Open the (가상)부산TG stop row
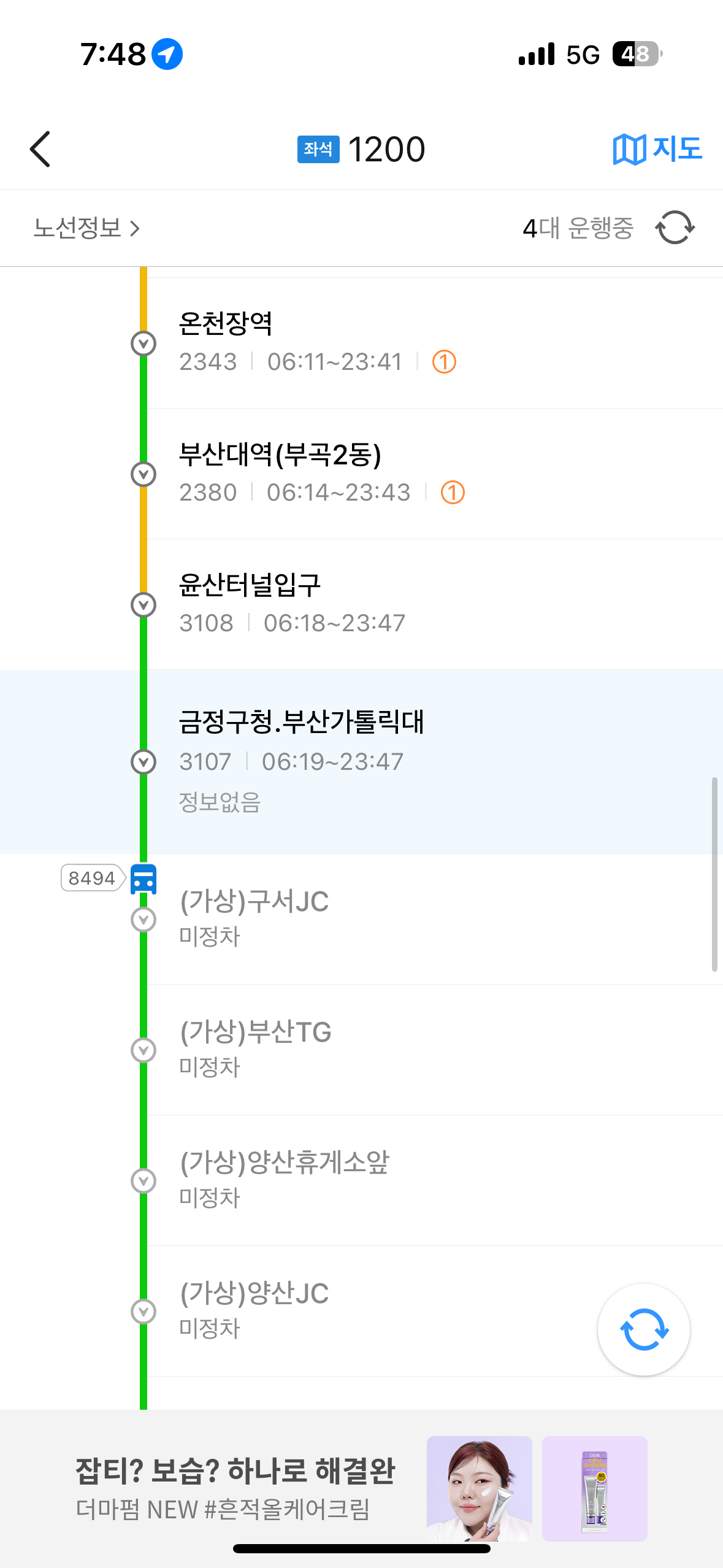Screen dimensions: 723x1568 (434, 1050)
